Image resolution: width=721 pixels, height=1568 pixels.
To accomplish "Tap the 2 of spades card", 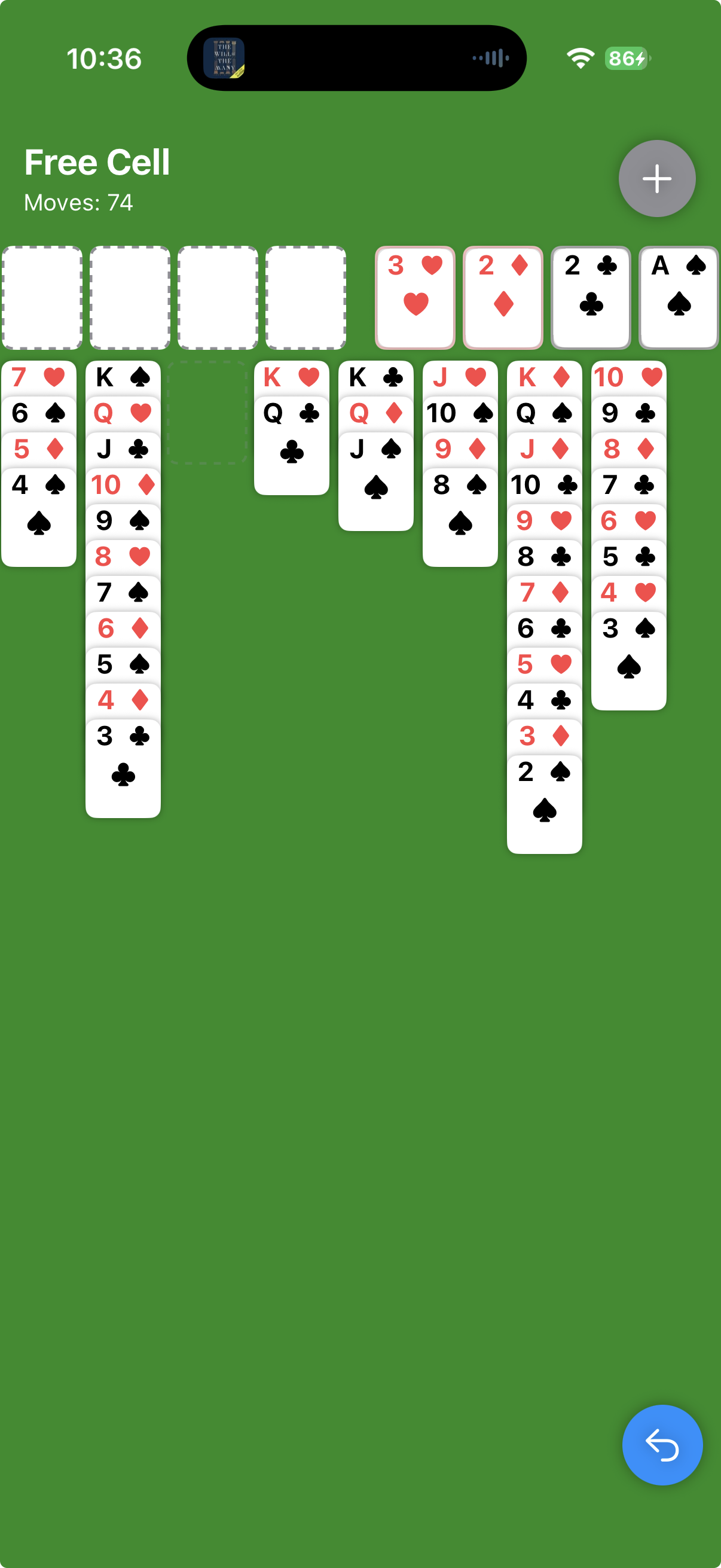I will click(x=544, y=803).
